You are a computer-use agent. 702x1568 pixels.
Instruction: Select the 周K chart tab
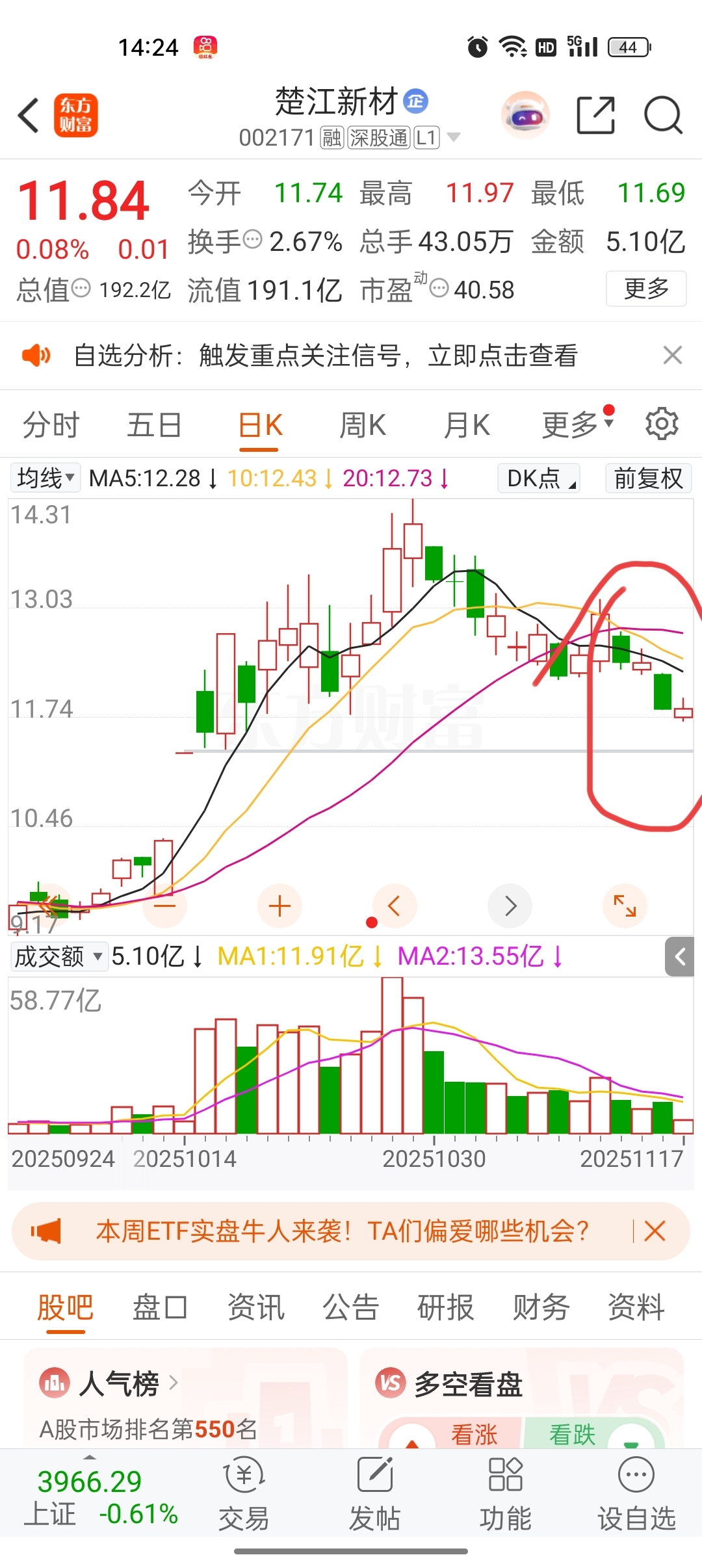363,426
